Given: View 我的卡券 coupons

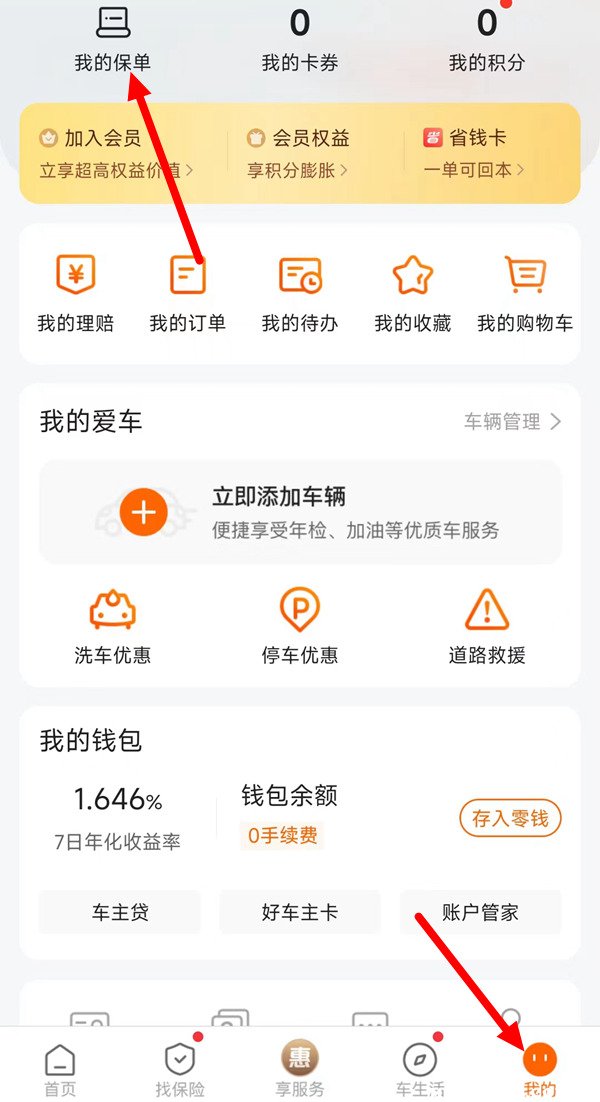Looking at the screenshot, I should pyautogui.click(x=300, y=39).
